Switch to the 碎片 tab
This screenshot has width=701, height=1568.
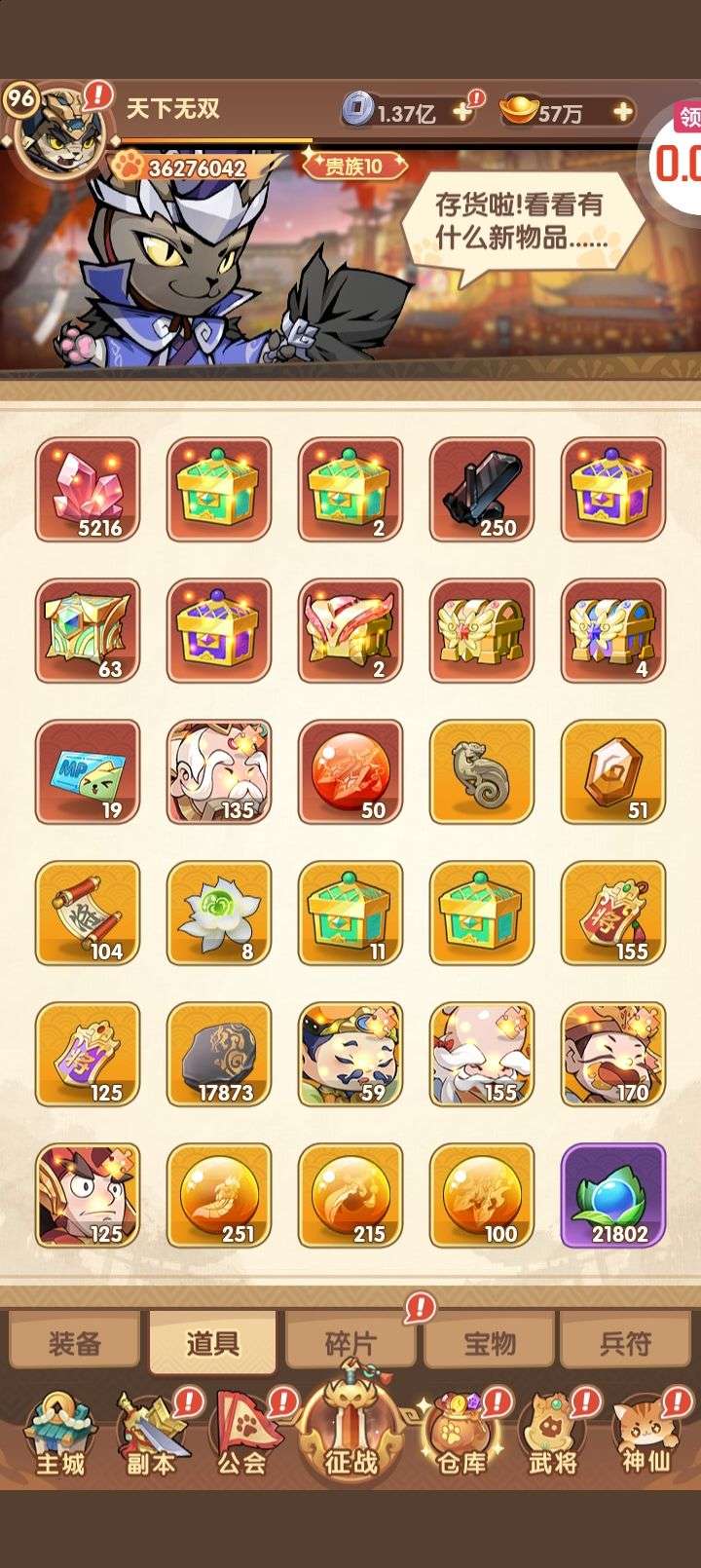point(350,1344)
